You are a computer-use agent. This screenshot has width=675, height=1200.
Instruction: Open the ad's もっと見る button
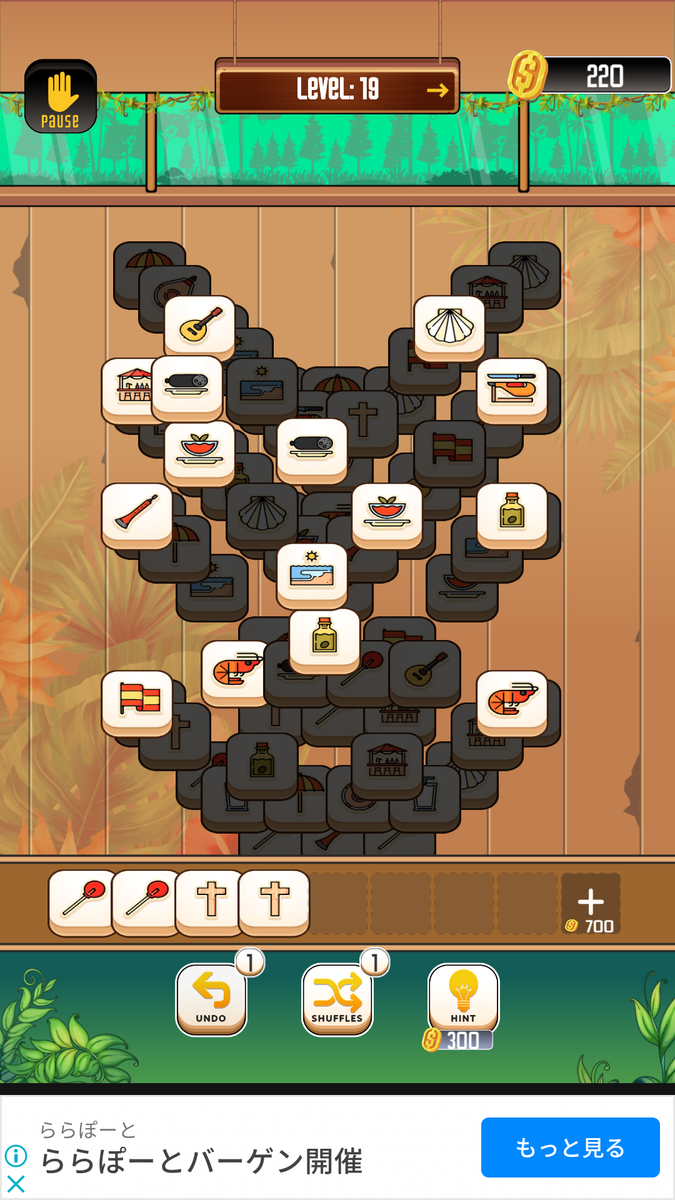(x=570, y=1147)
